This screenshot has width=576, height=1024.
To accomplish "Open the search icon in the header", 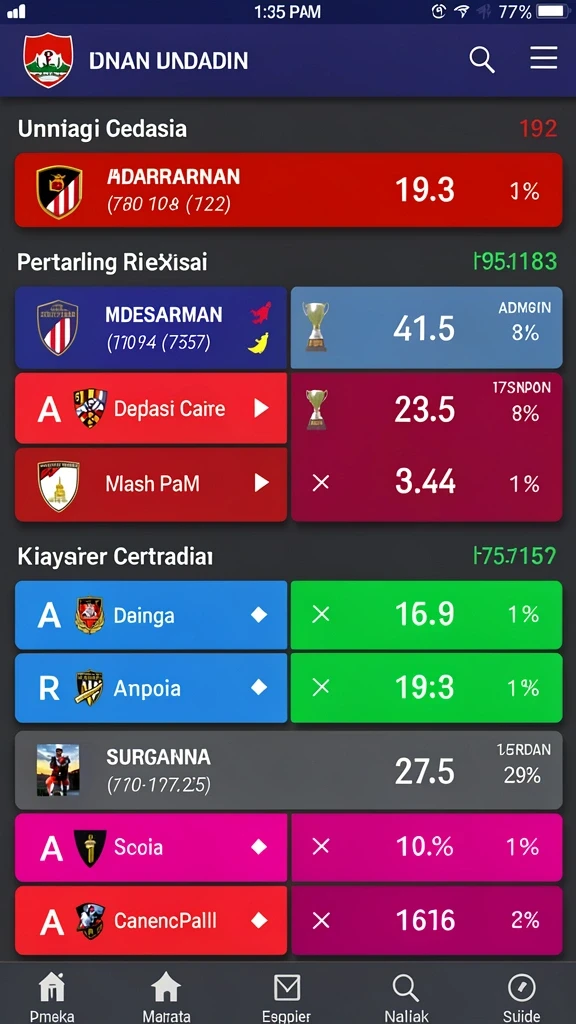I will click(482, 60).
